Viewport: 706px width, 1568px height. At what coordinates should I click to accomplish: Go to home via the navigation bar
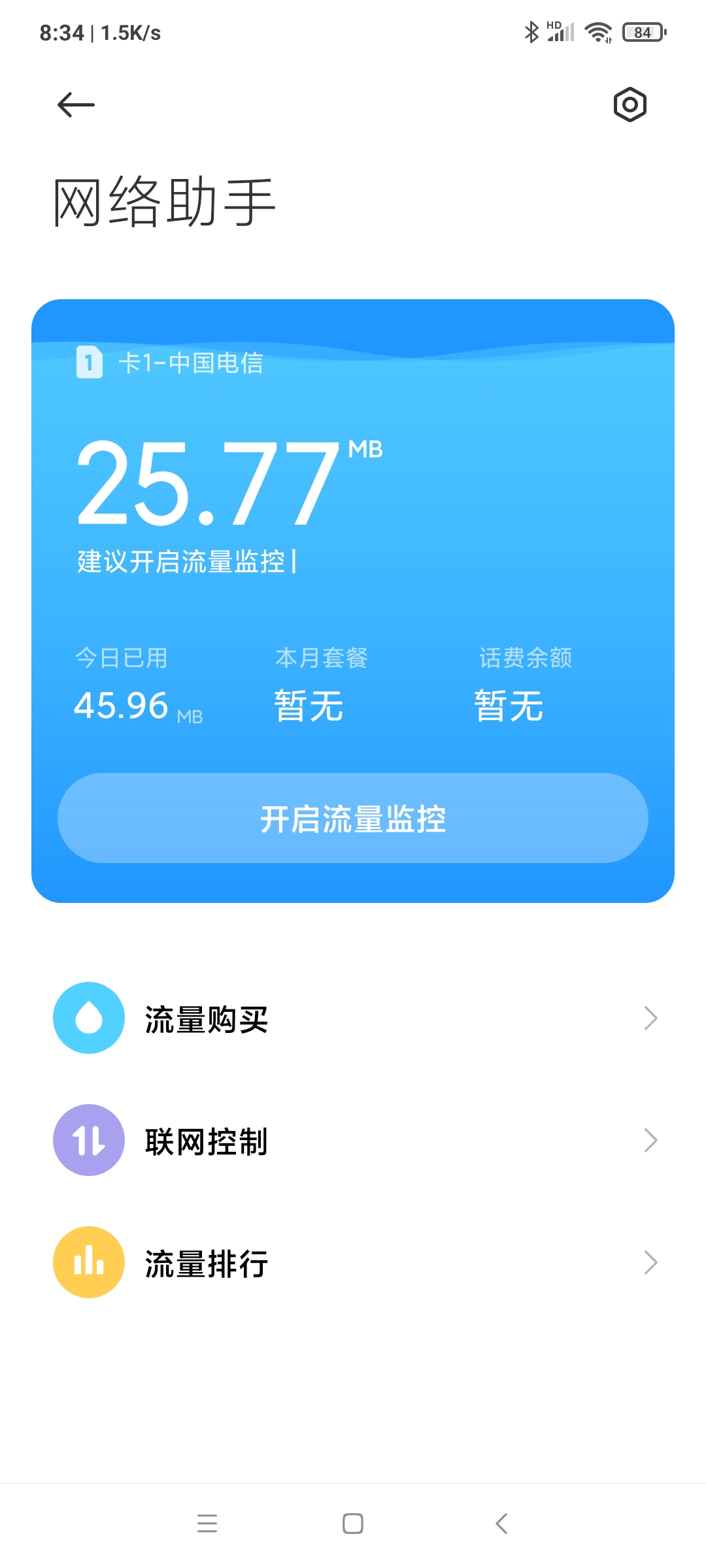point(353,1524)
